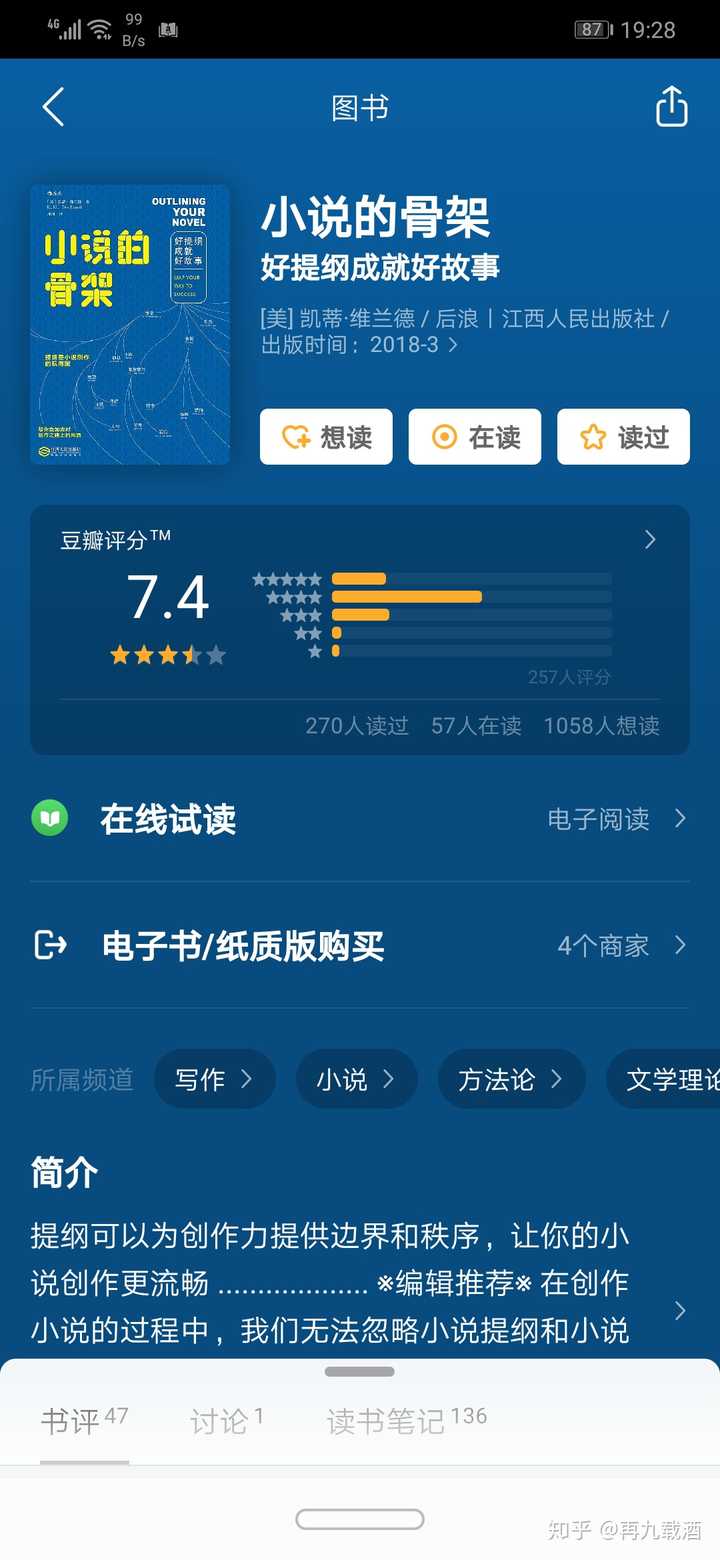Mark the book as 读过
This screenshot has width=720, height=1560.
point(623,437)
